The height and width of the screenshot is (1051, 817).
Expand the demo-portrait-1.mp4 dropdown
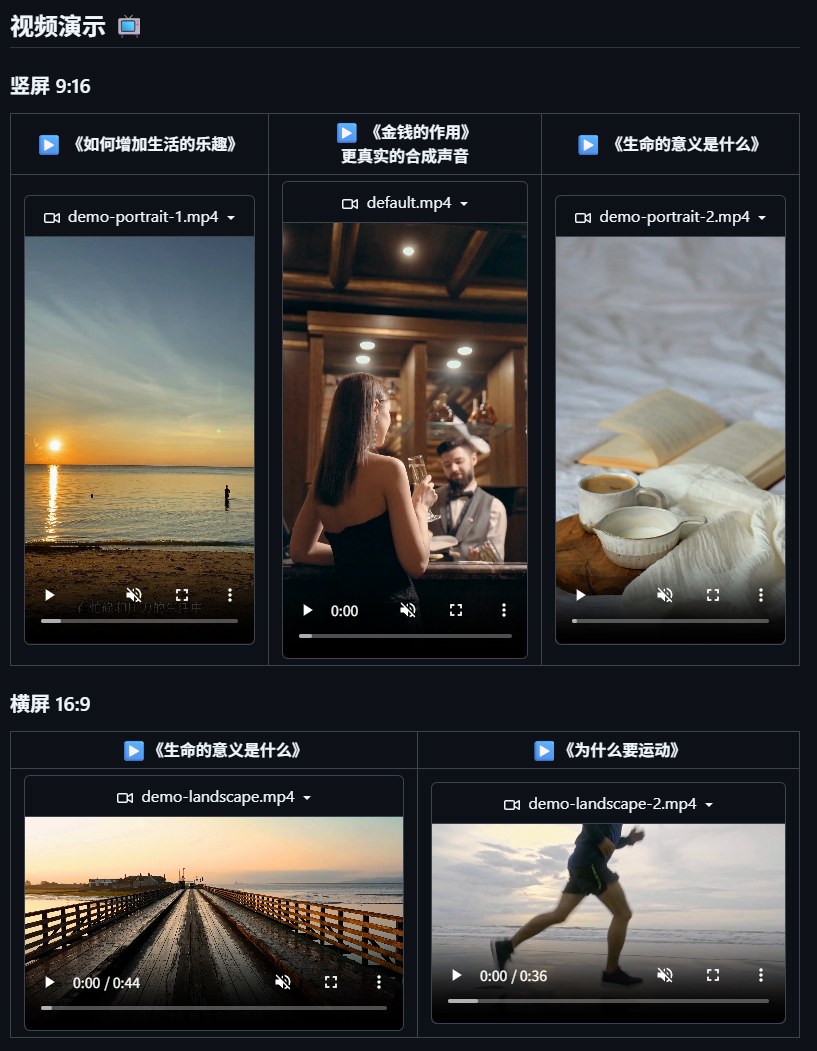point(231,217)
